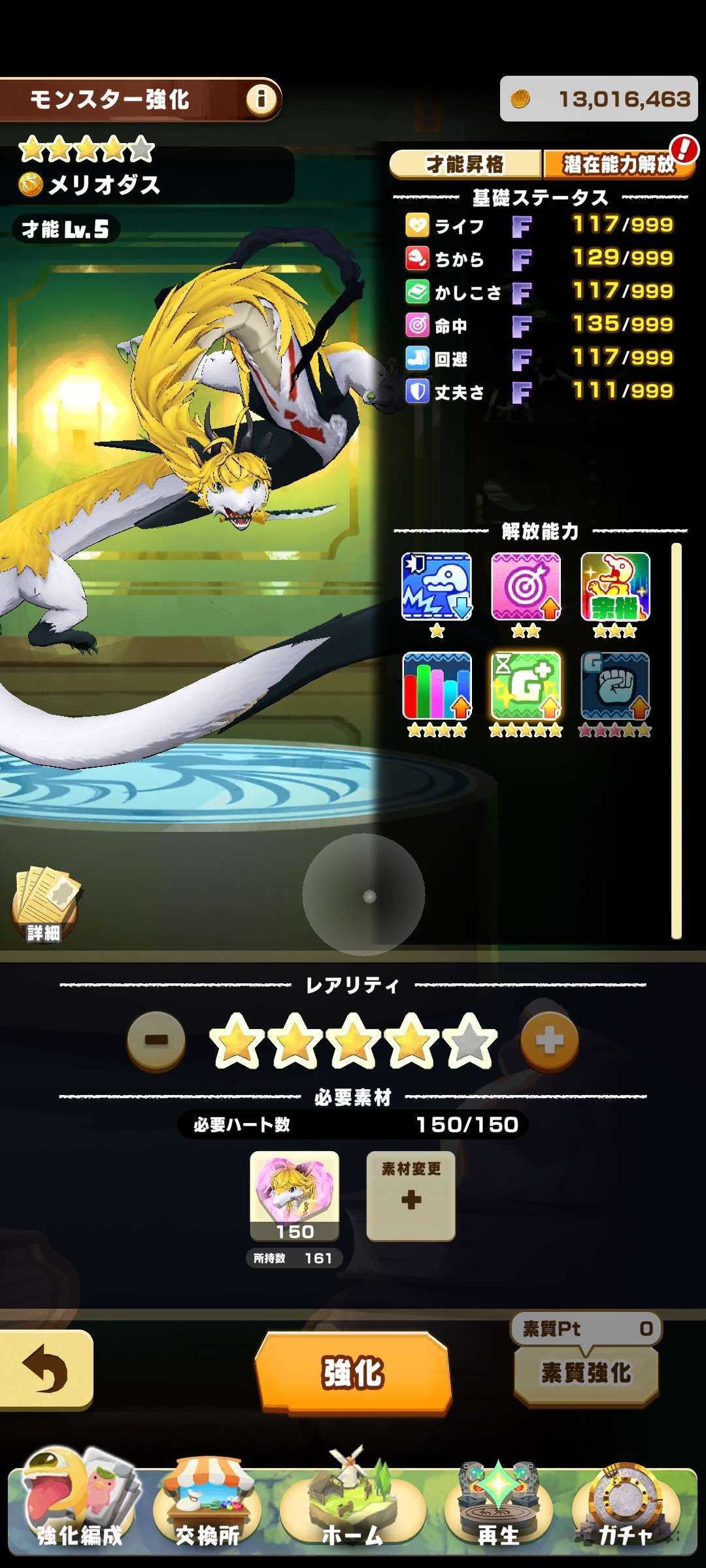Select the heart material with 150

[295, 1195]
